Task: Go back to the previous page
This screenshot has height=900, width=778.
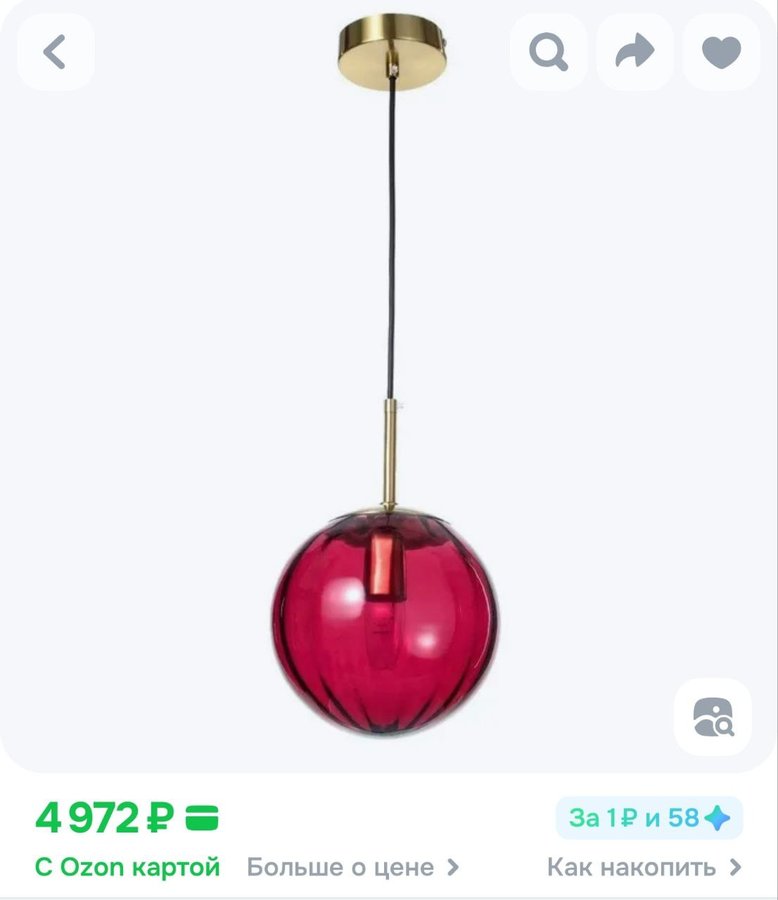Action: click(55, 52)
